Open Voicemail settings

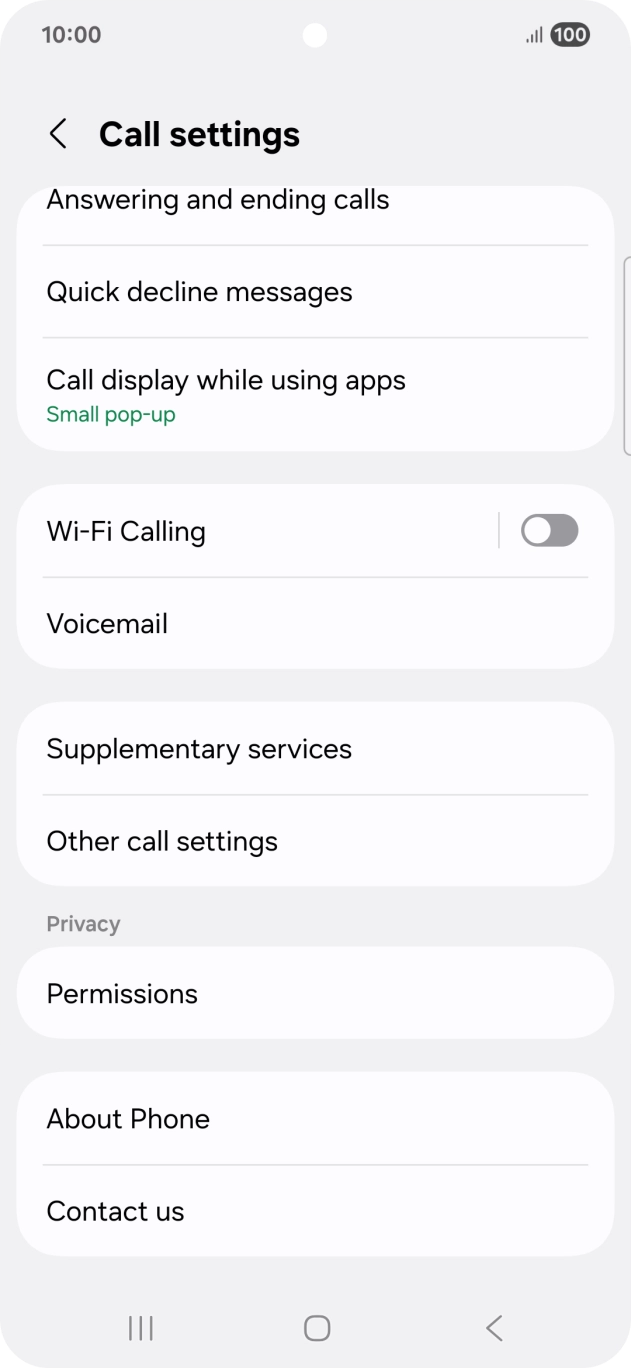pyautogui.click(x=107, y=624)
